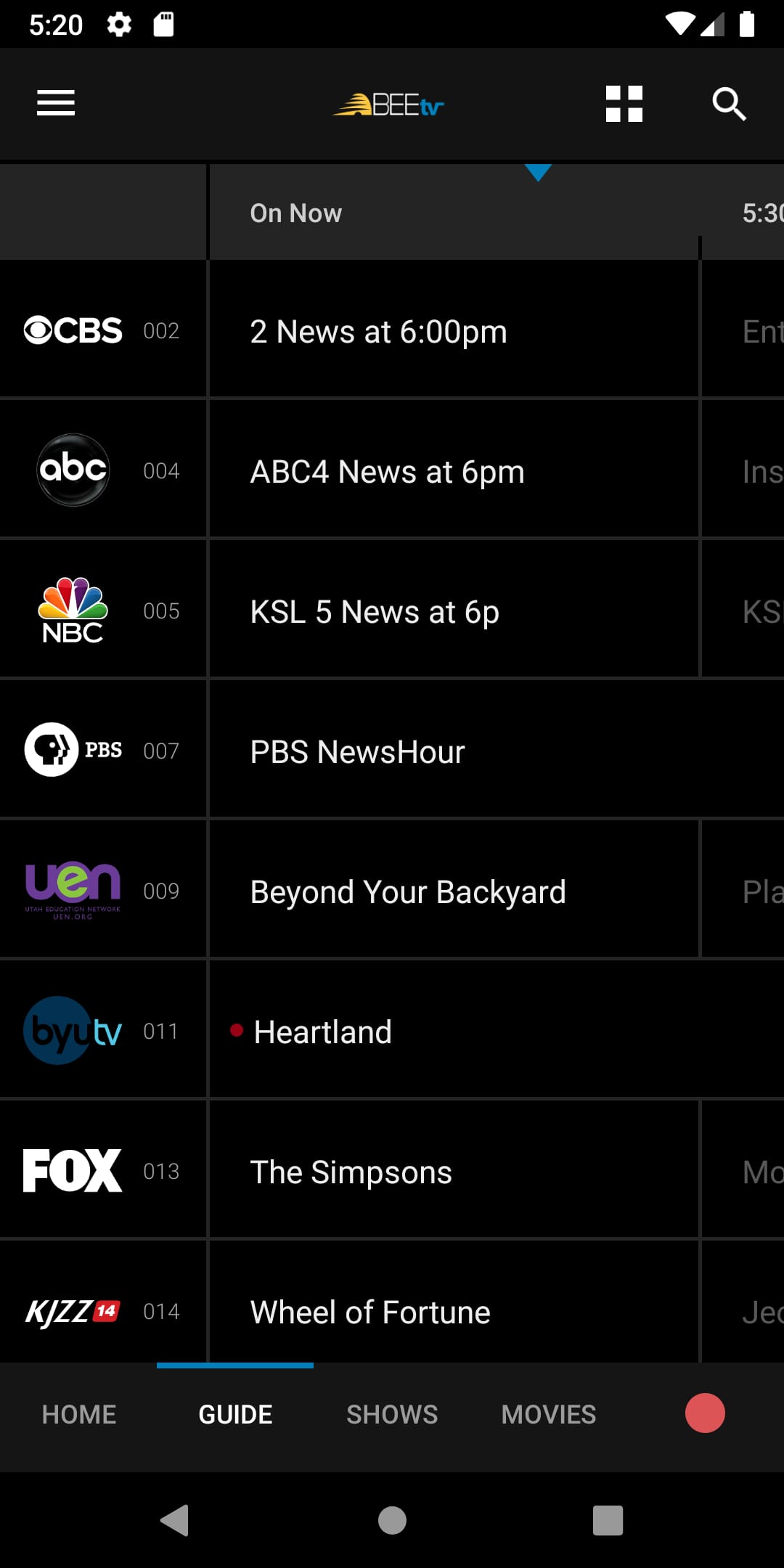Select the ABC channel logo

[x=73, y=470]
